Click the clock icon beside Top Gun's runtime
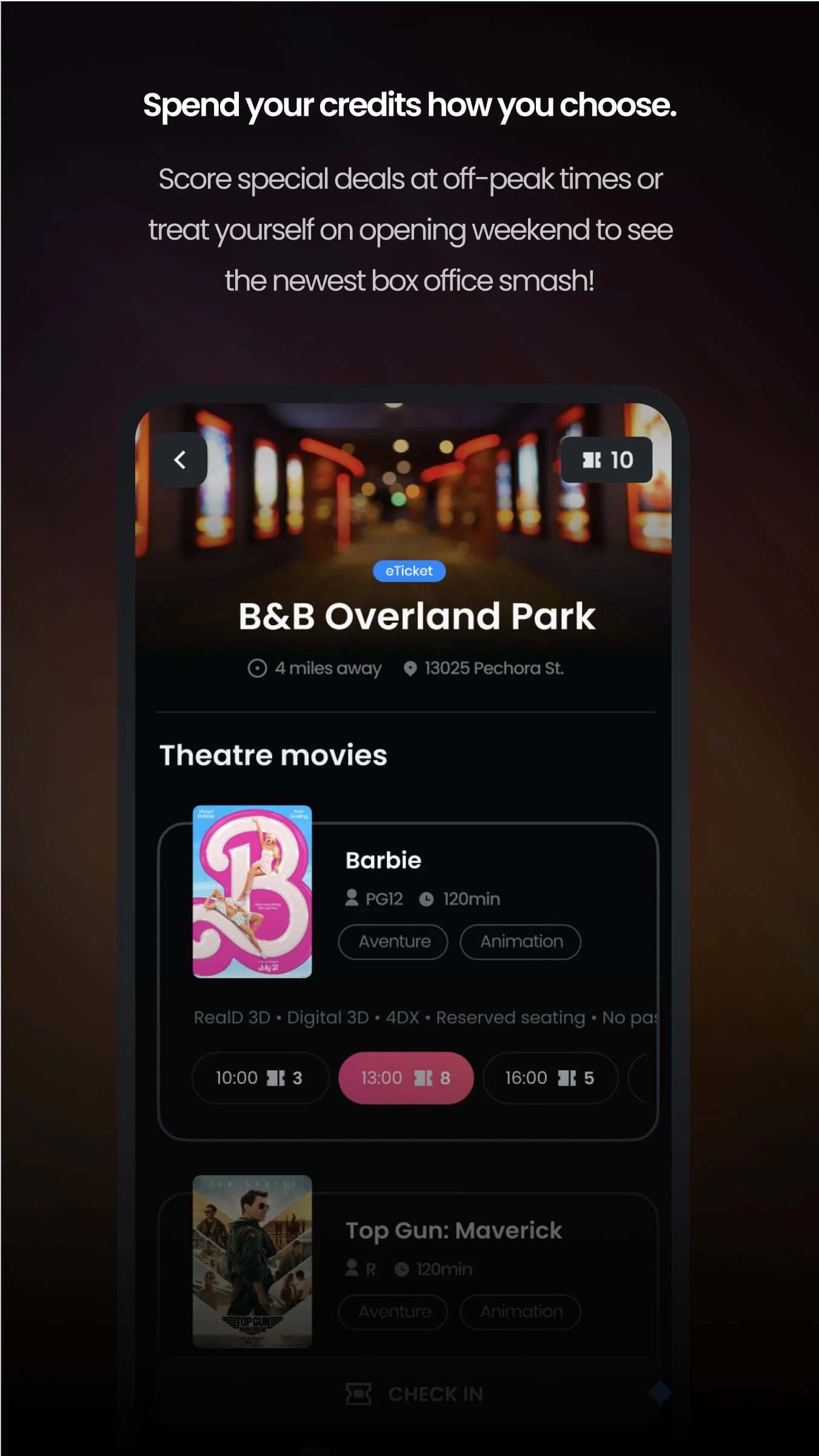The image size is (819, 1456). coord(401,1268)
